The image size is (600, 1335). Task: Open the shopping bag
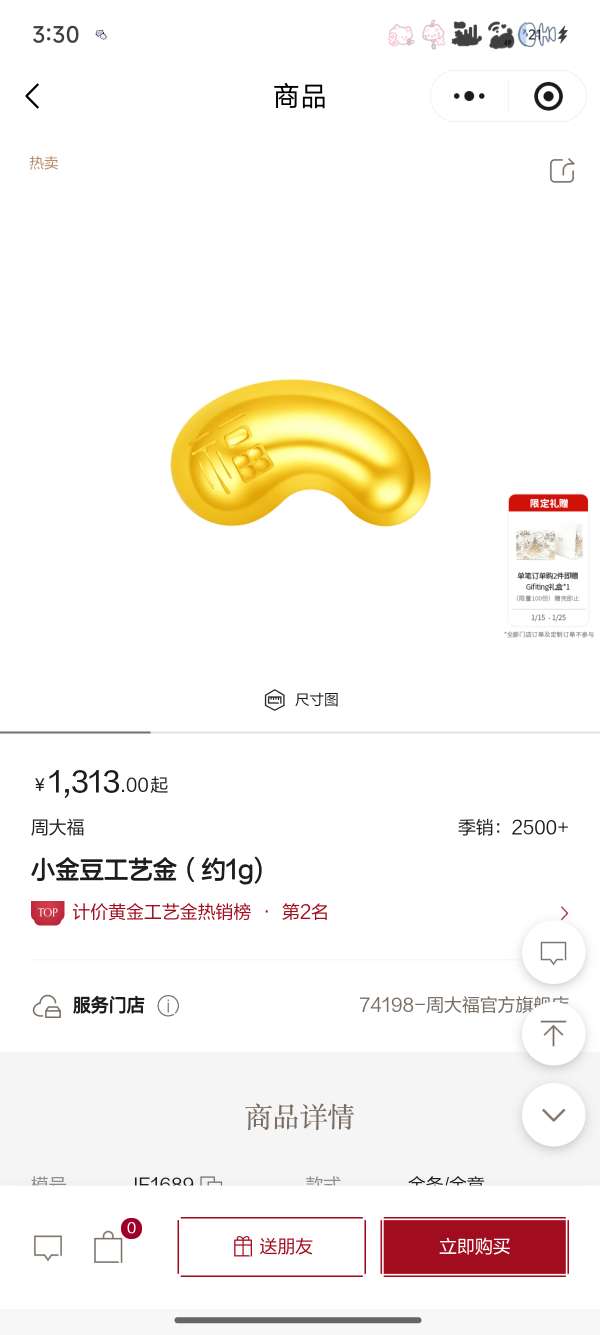point(108,1247)
